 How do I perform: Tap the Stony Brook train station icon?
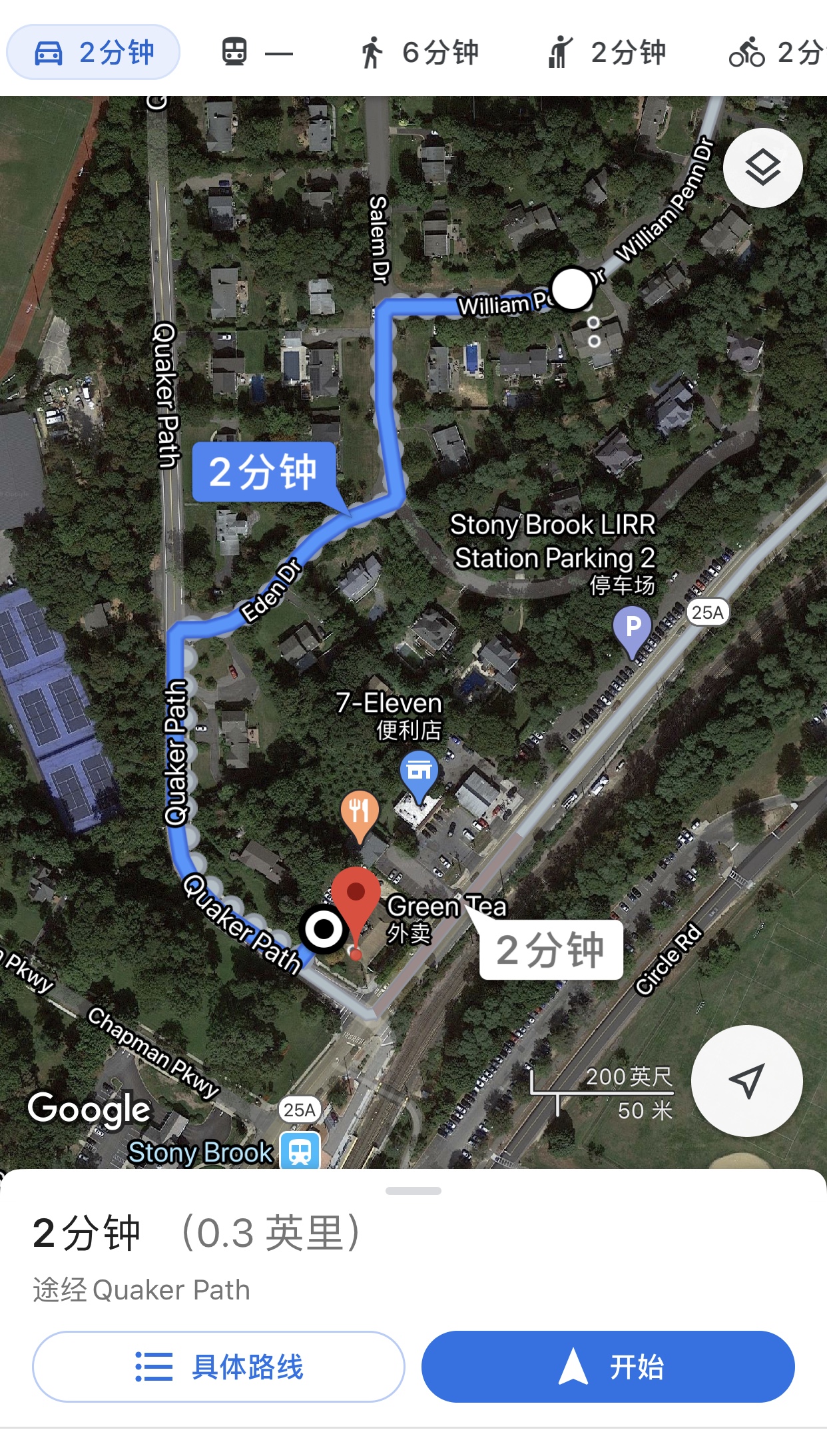point(300,1150)
